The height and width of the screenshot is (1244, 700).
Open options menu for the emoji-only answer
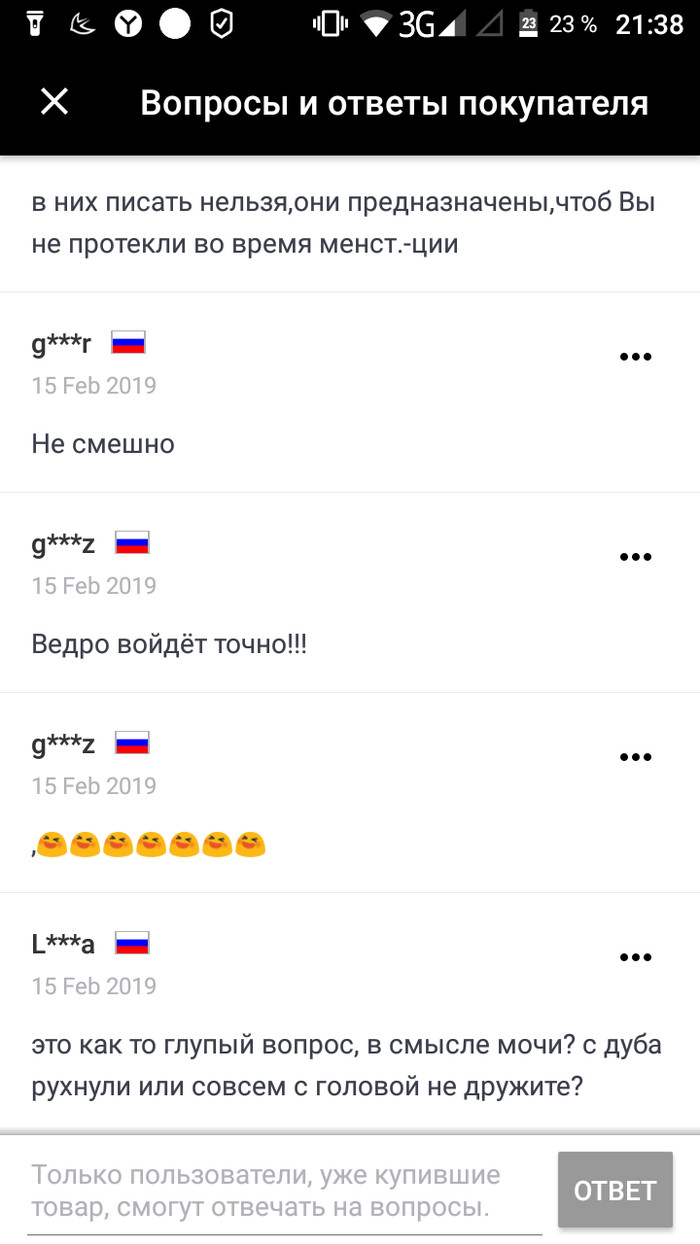click(635, 757)
